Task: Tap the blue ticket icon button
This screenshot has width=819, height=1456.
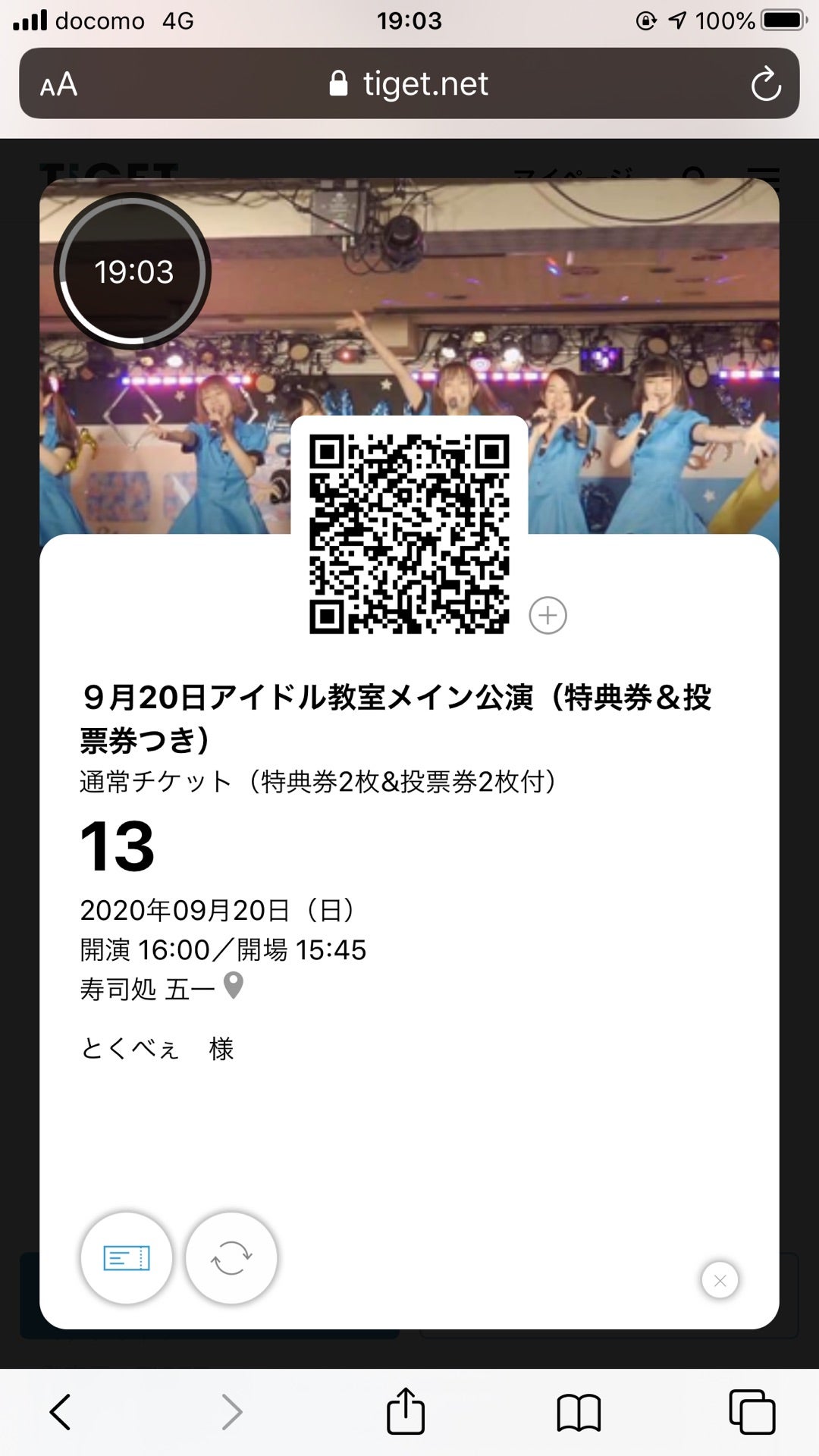Action: tap(127, 1258)
